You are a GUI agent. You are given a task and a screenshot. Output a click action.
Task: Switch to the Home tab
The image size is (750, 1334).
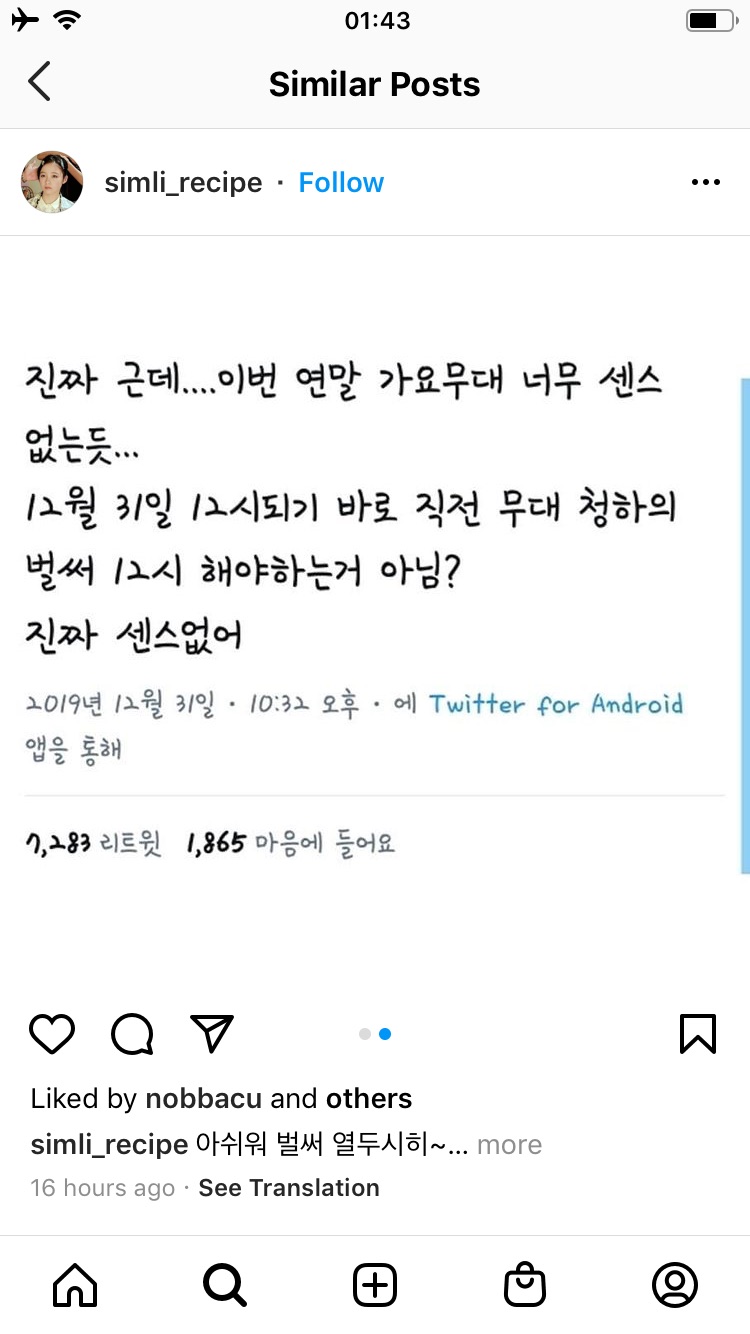pyautogui.click(x=75, y=1285)
